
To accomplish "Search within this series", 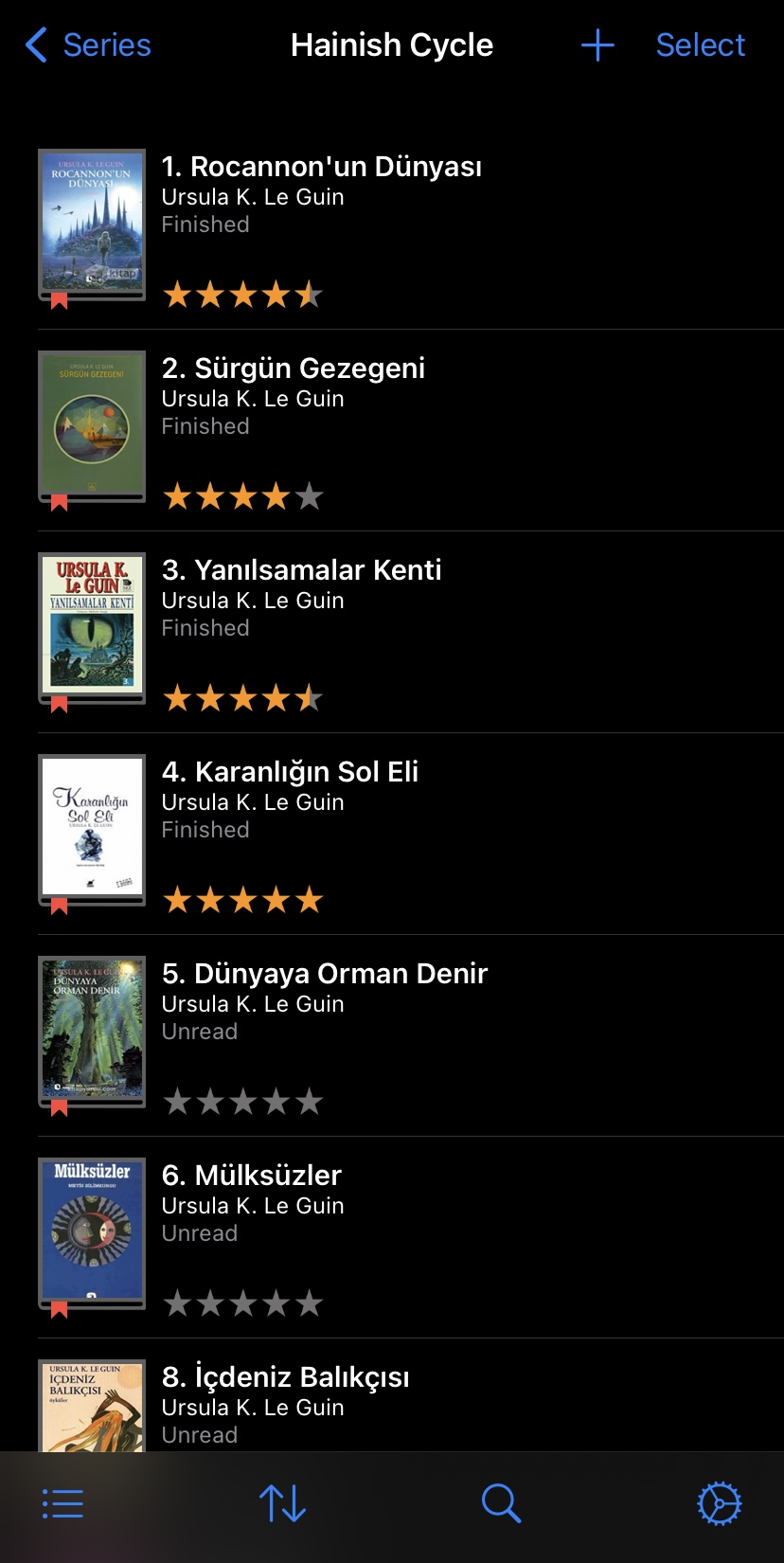I will [x=500, y=1503].
